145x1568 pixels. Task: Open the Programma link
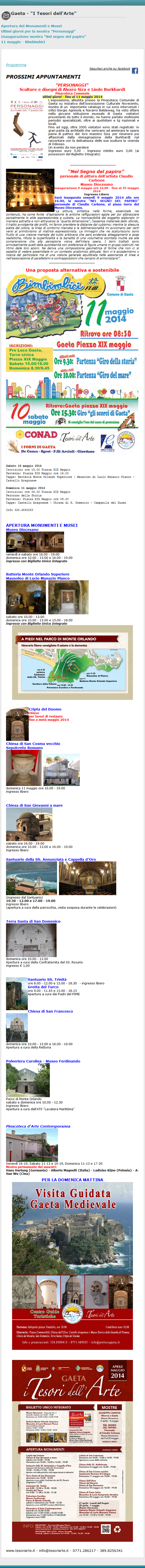tap(16, 64)
